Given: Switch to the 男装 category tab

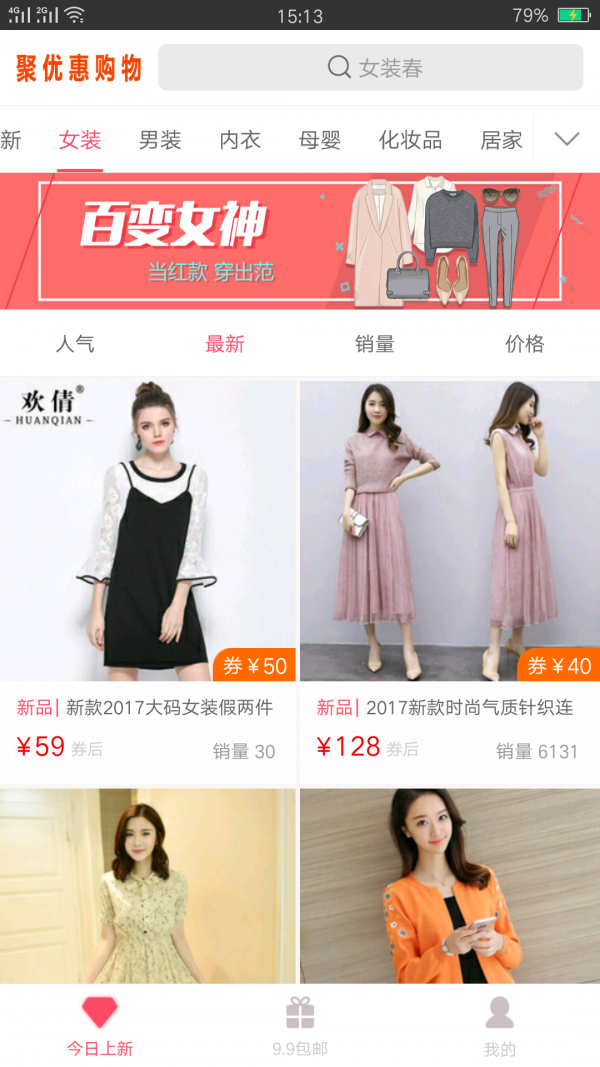Looking at the screenshot, I should click(x=160, y=140).
